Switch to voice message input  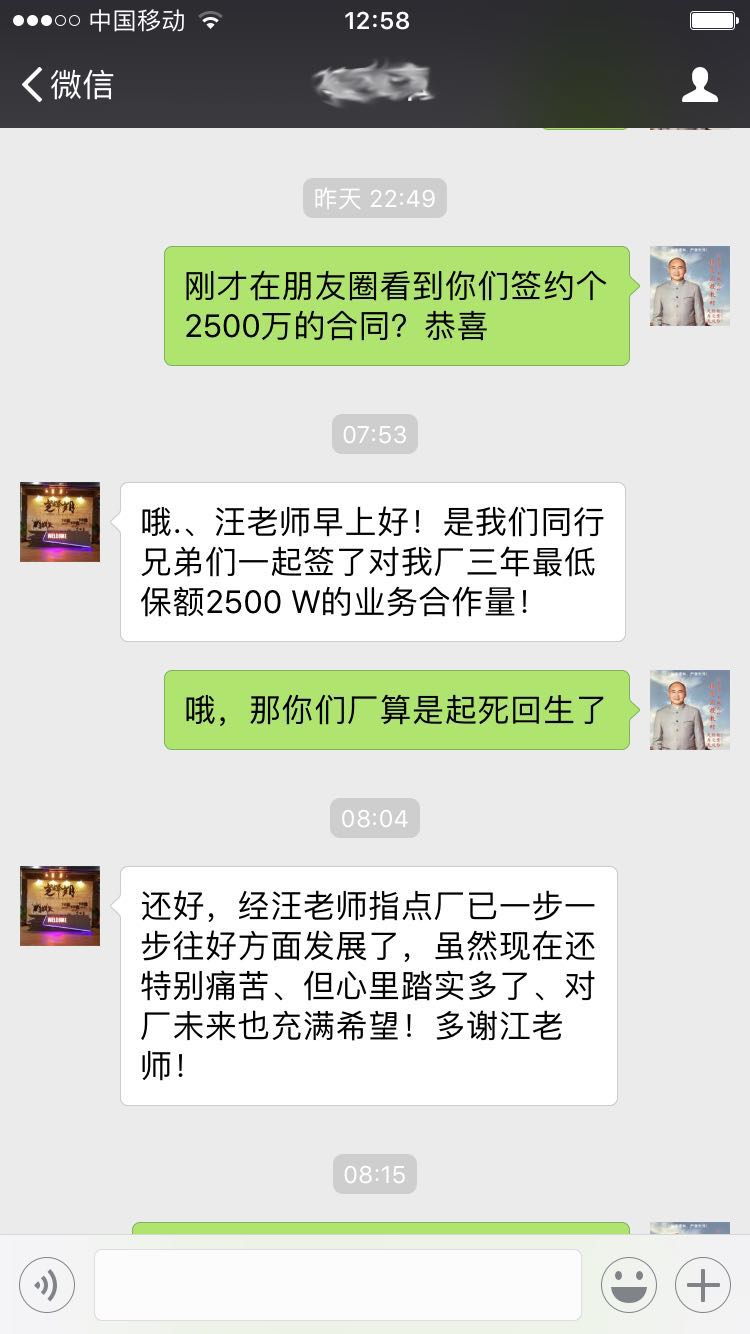tap(47, 1284)
